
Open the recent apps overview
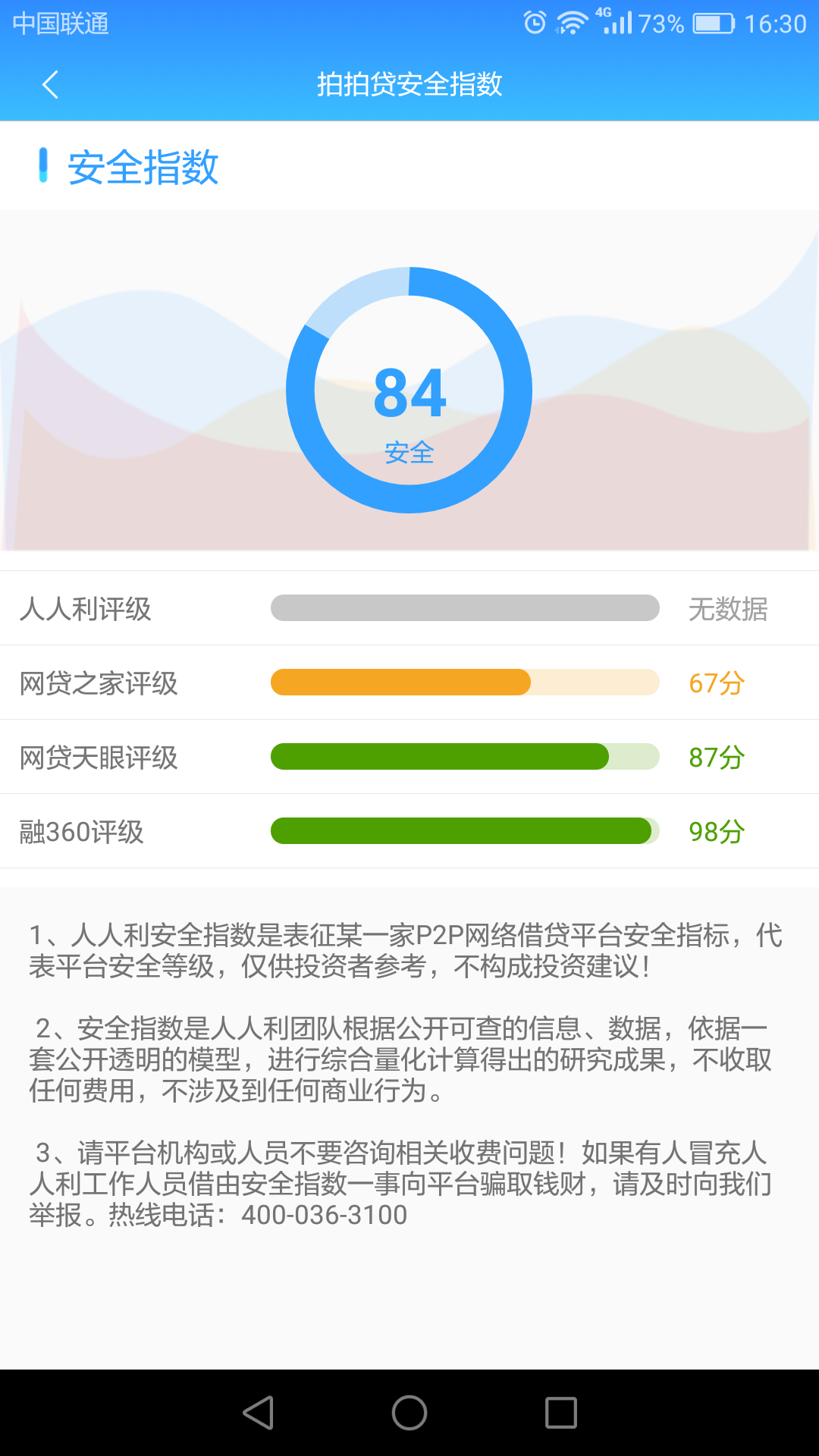coord(561,1413)
